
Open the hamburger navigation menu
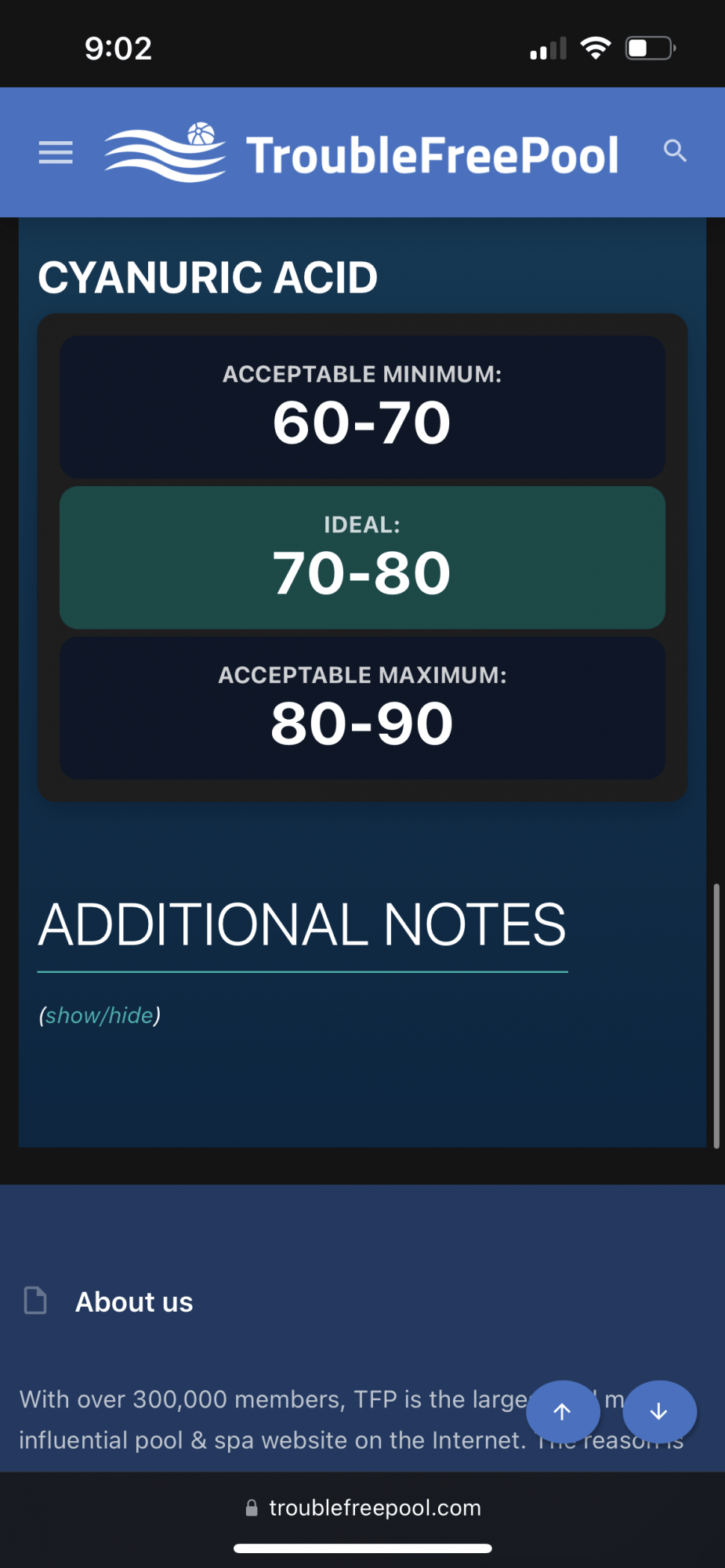coord(56,152)
